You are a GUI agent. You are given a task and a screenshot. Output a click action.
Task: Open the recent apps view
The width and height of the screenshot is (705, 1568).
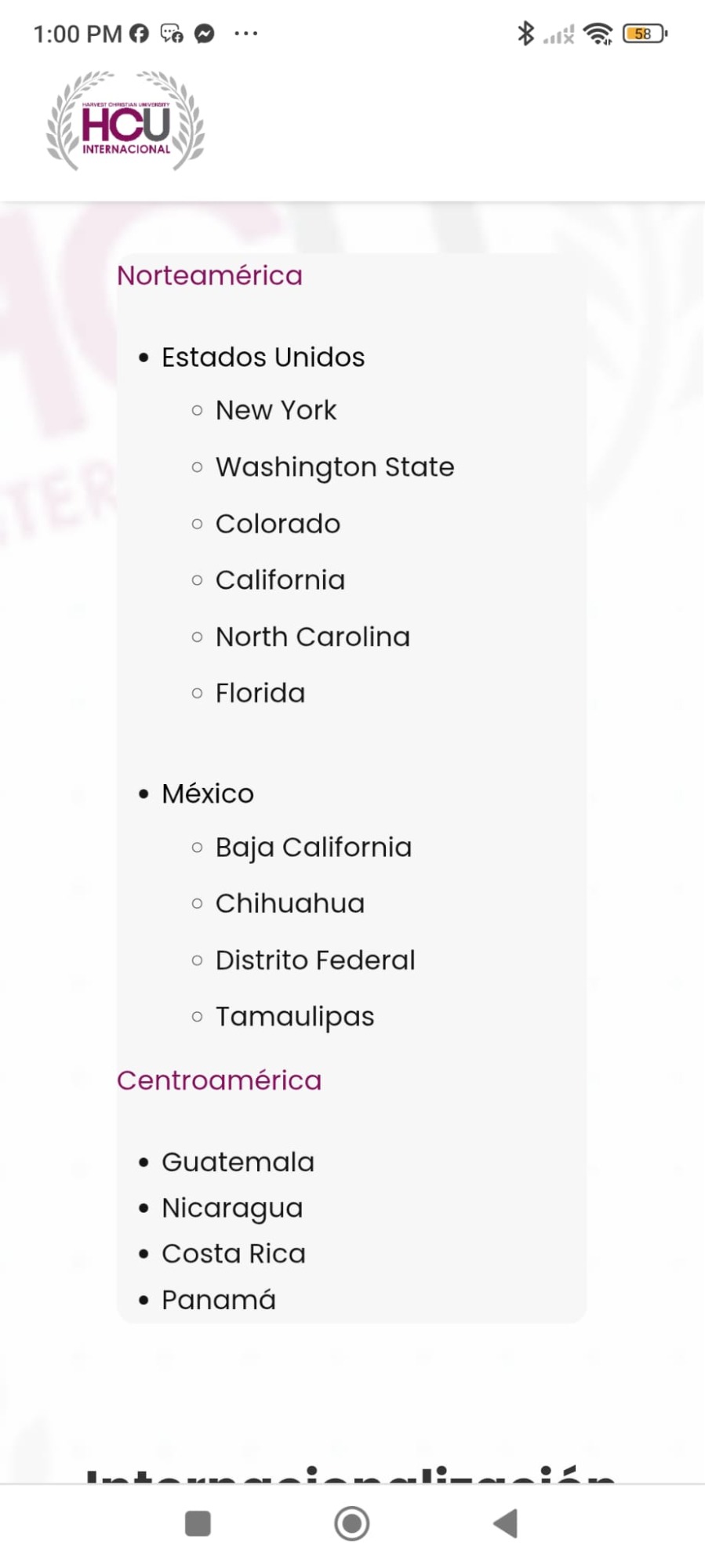coord(198,1523)
